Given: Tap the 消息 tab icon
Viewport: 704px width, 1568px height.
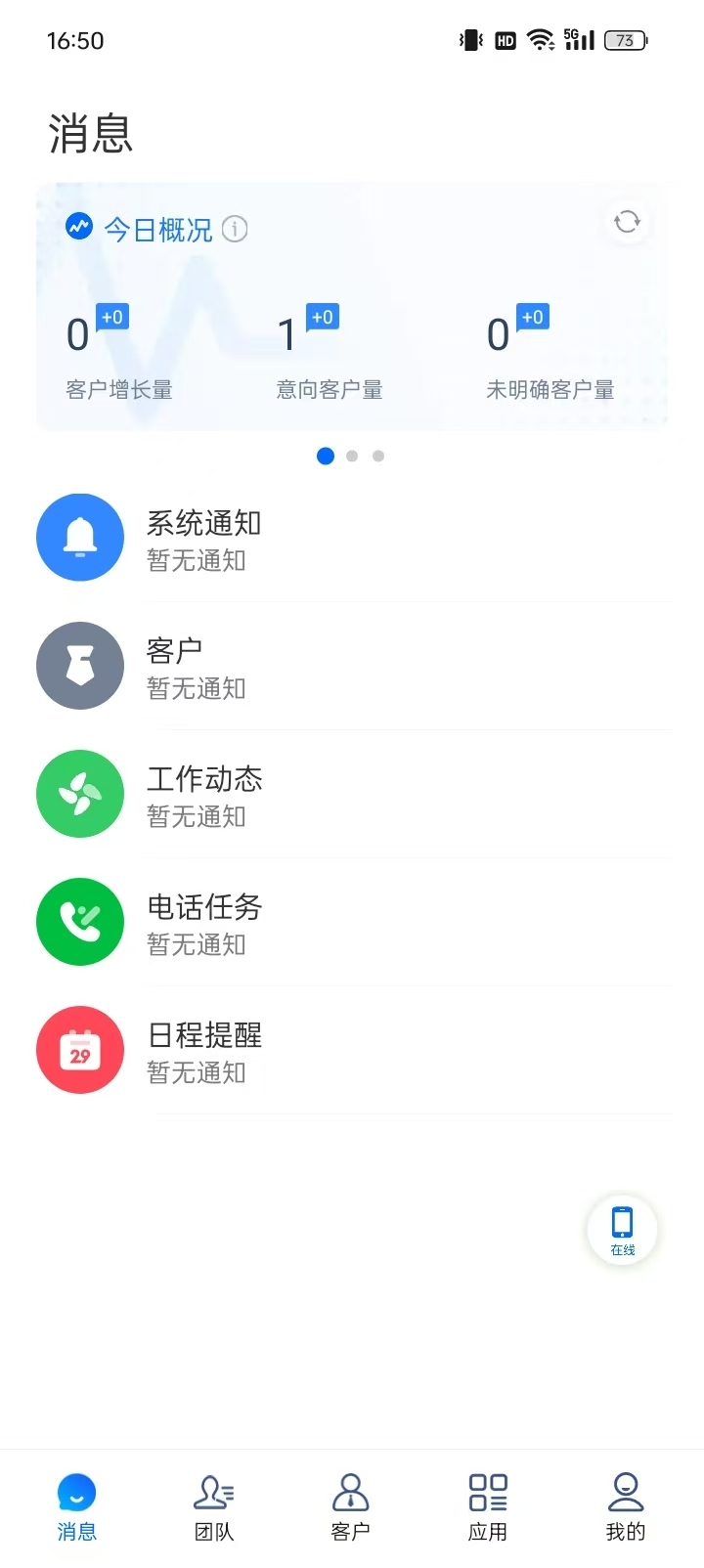Looking at the screenshot, I should point(76,1505).
